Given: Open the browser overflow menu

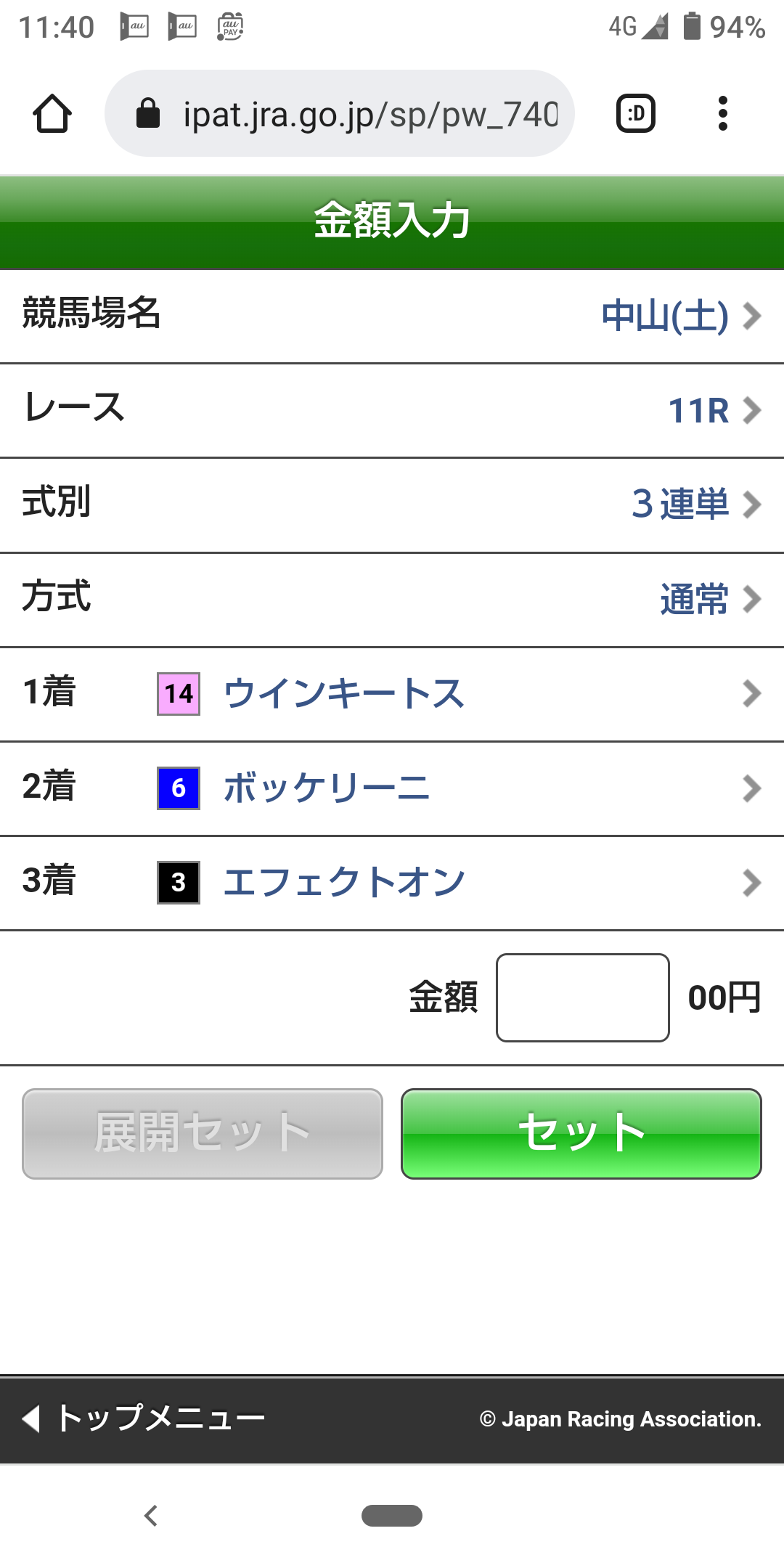Looking at the screenshot, I should 722,114.
